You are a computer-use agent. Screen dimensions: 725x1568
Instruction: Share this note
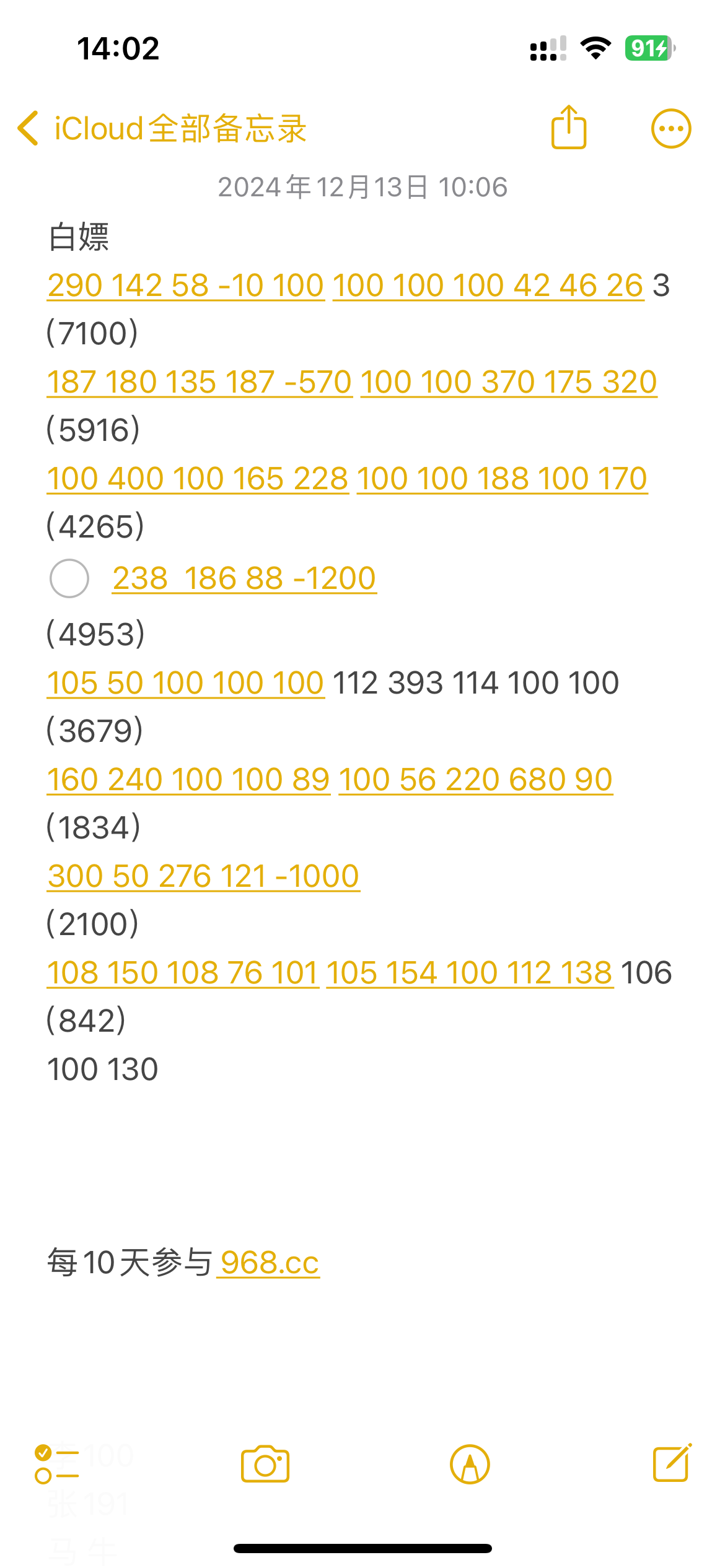point(568,128)
